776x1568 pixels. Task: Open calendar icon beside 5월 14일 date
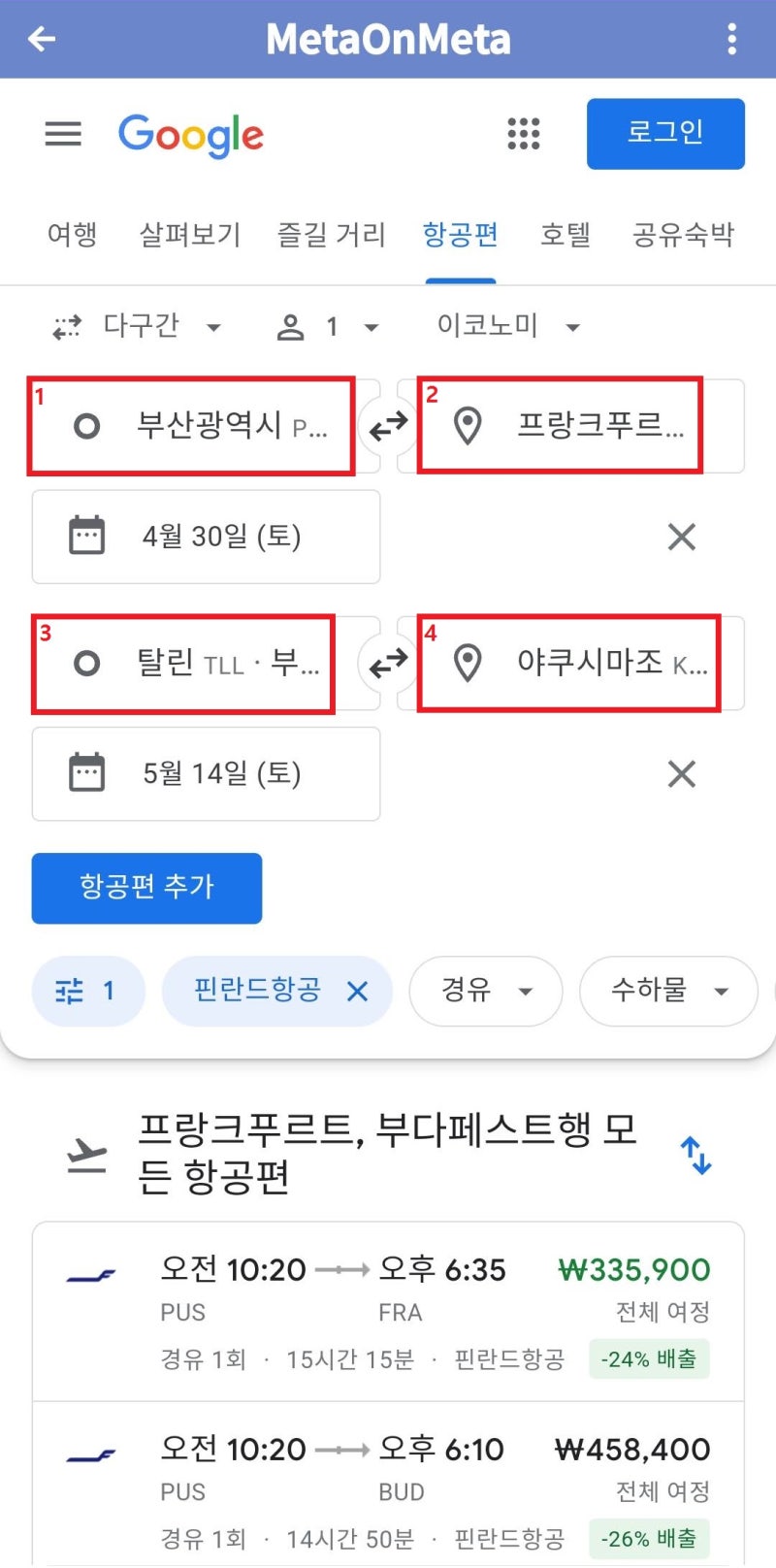[x=88, y=773]
